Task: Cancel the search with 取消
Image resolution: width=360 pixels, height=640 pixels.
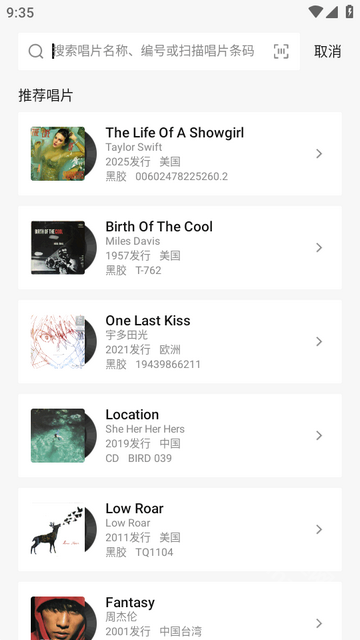Action: point(327,51)
